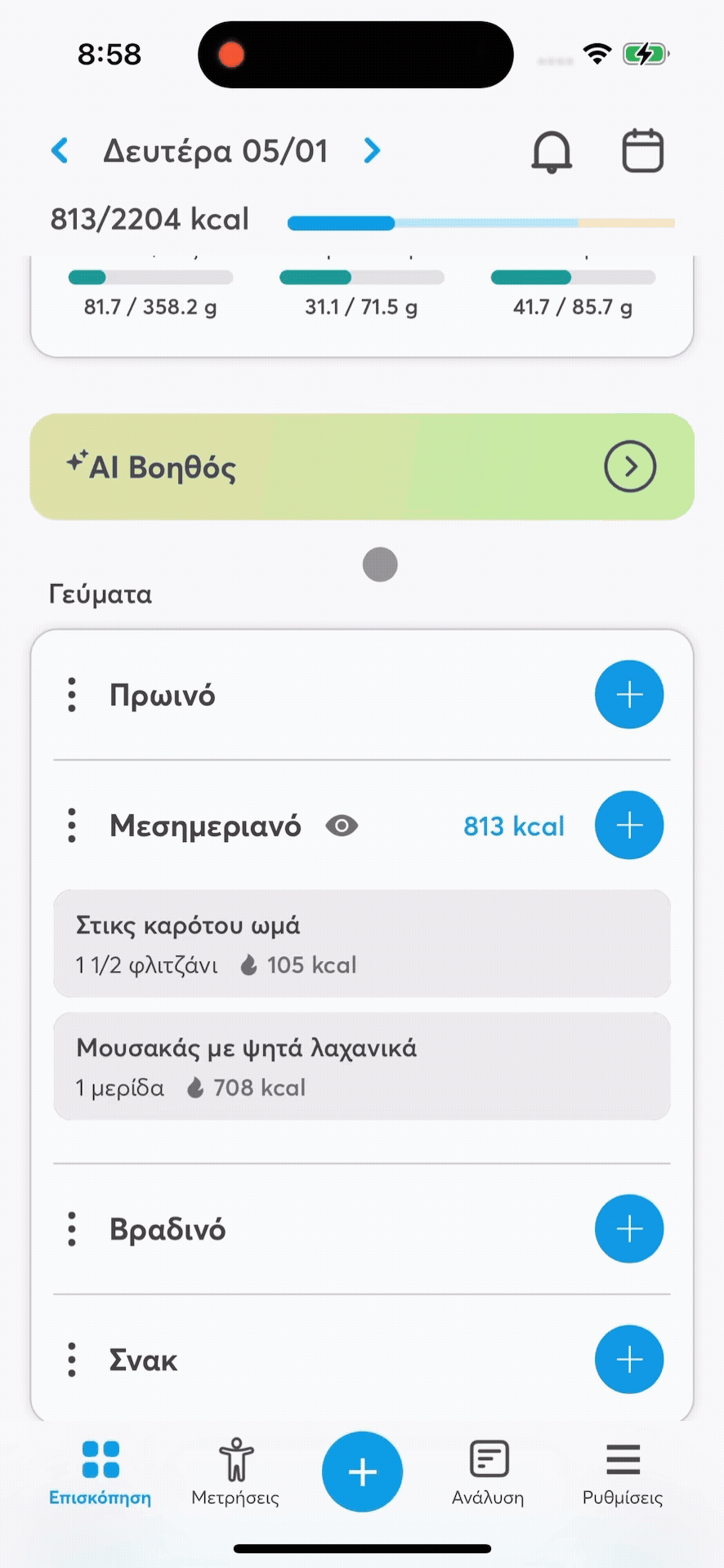Open options menu for Σνακ

tap(72, 1360)
